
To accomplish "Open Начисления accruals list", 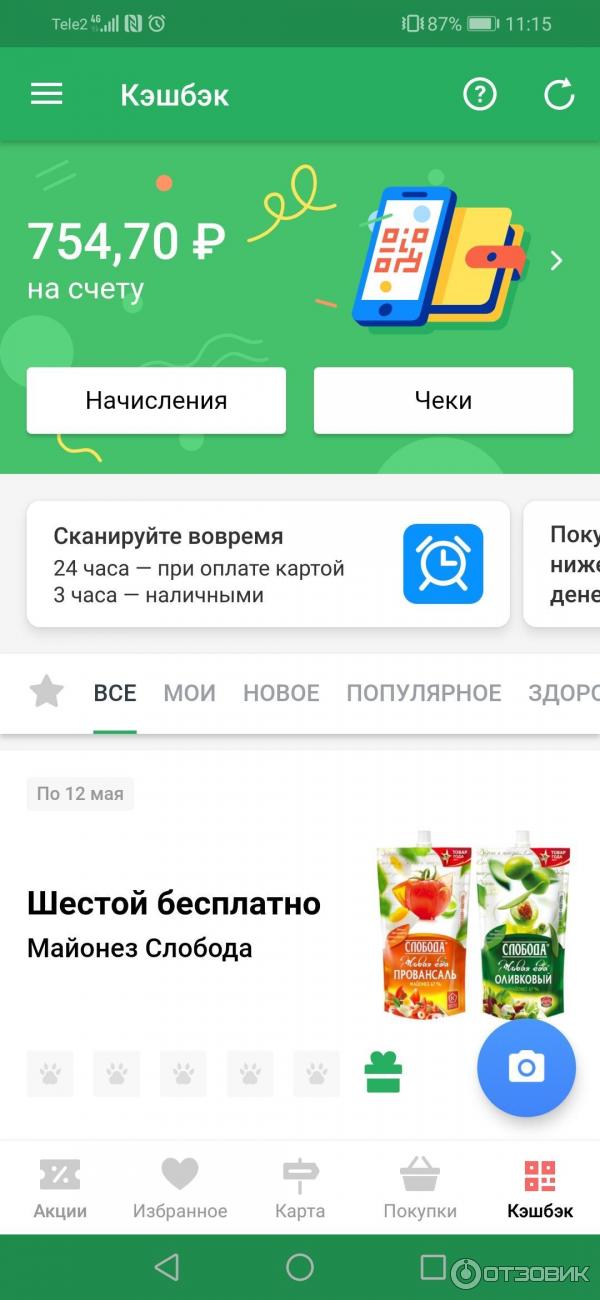I will tap(156, 400).
